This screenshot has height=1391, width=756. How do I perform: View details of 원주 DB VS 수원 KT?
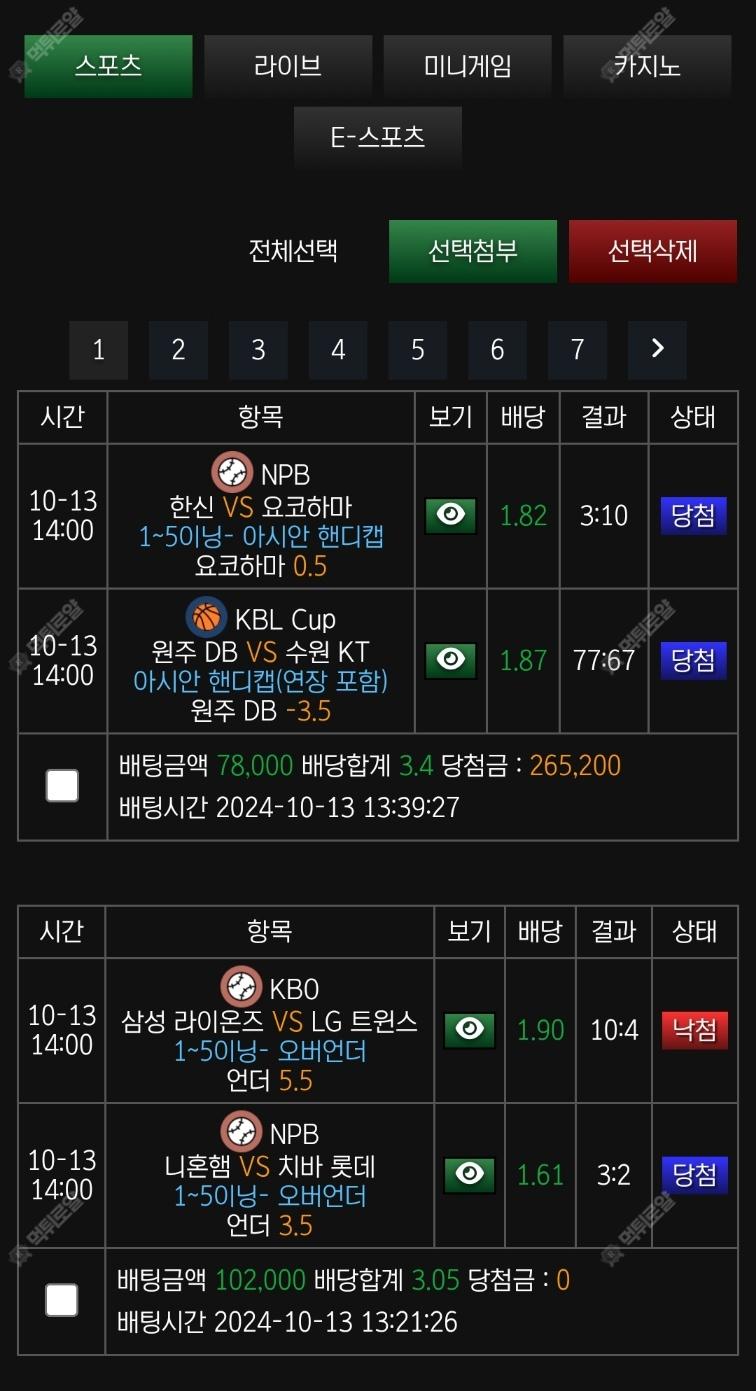pos(450,660)
